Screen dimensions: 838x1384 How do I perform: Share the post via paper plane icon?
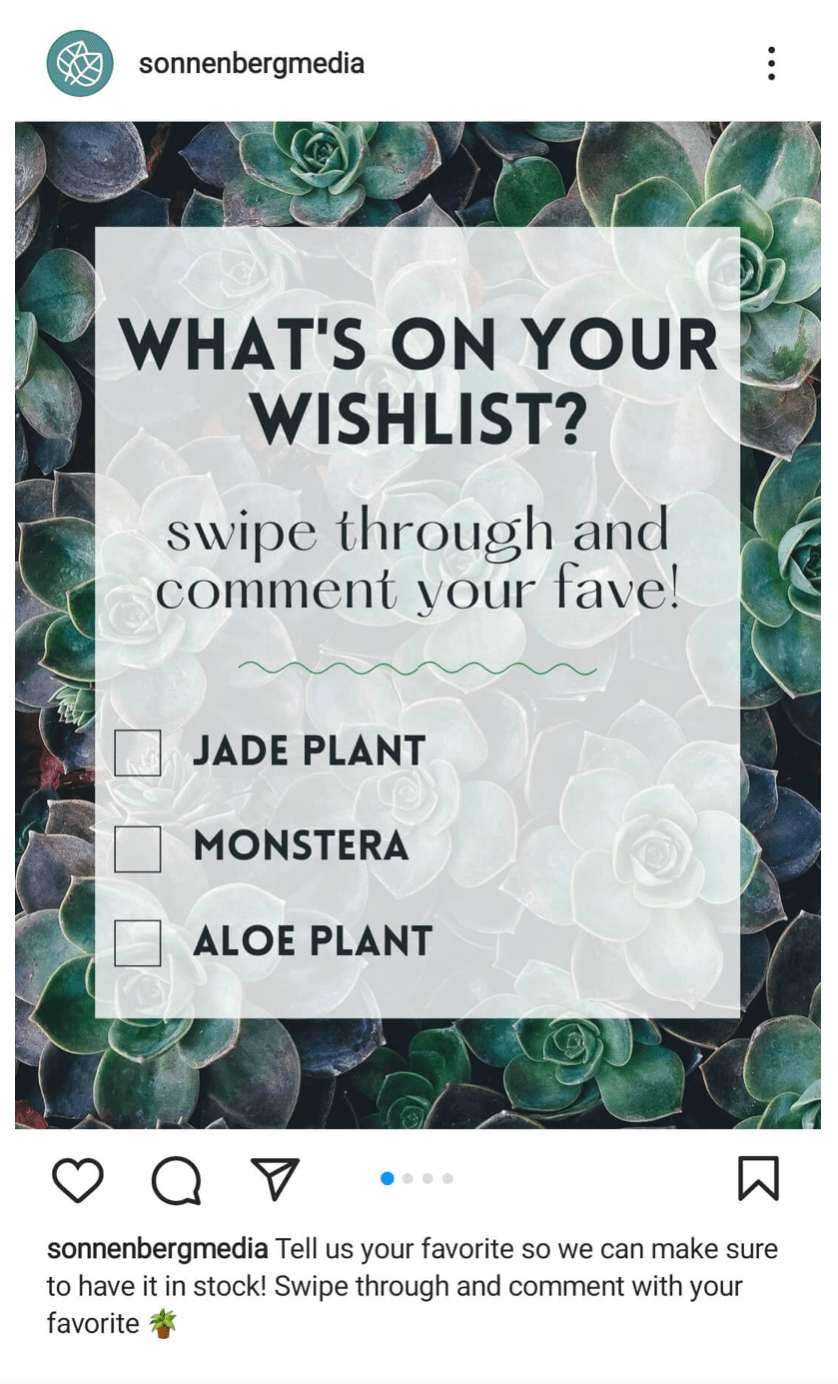275,1179
